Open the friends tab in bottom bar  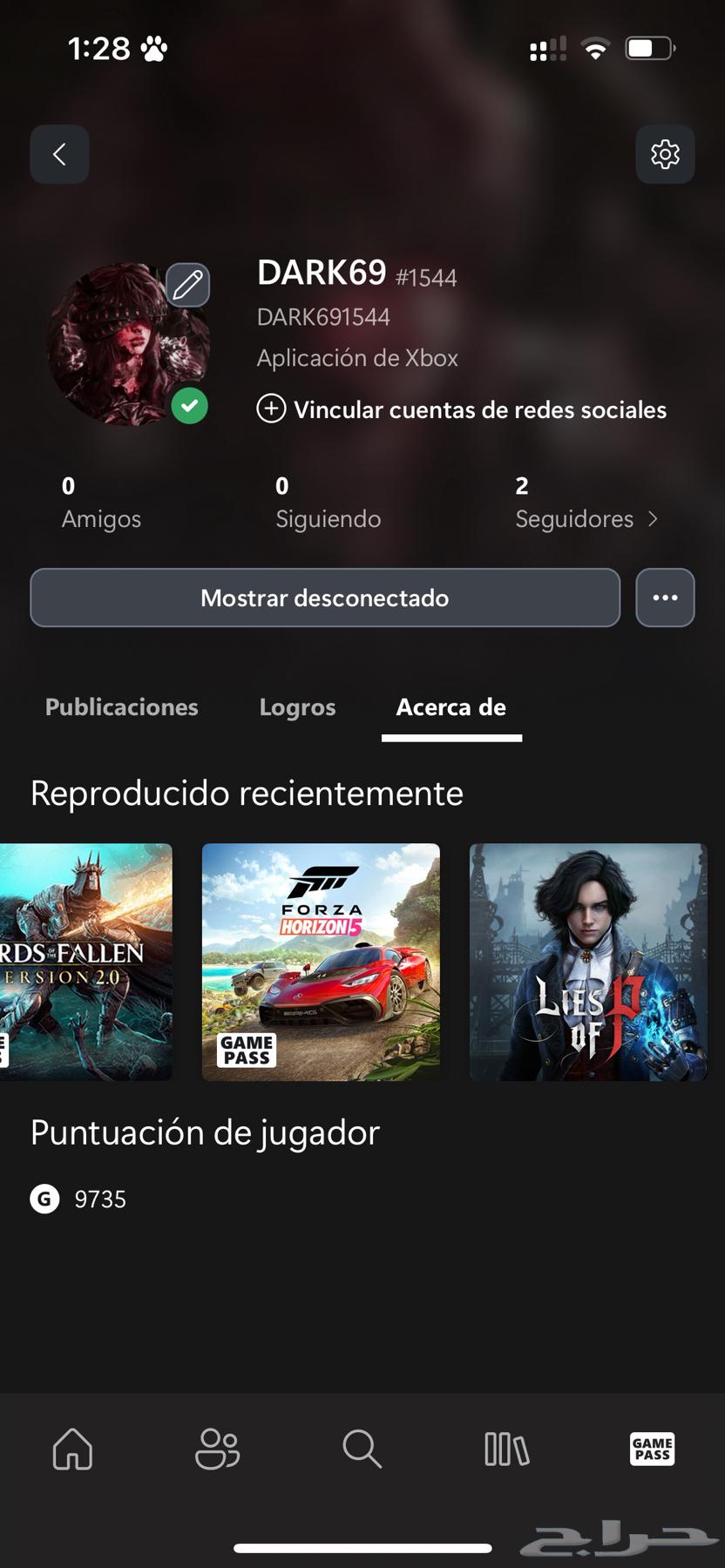pyautogui.click(x=217, y=1450)
